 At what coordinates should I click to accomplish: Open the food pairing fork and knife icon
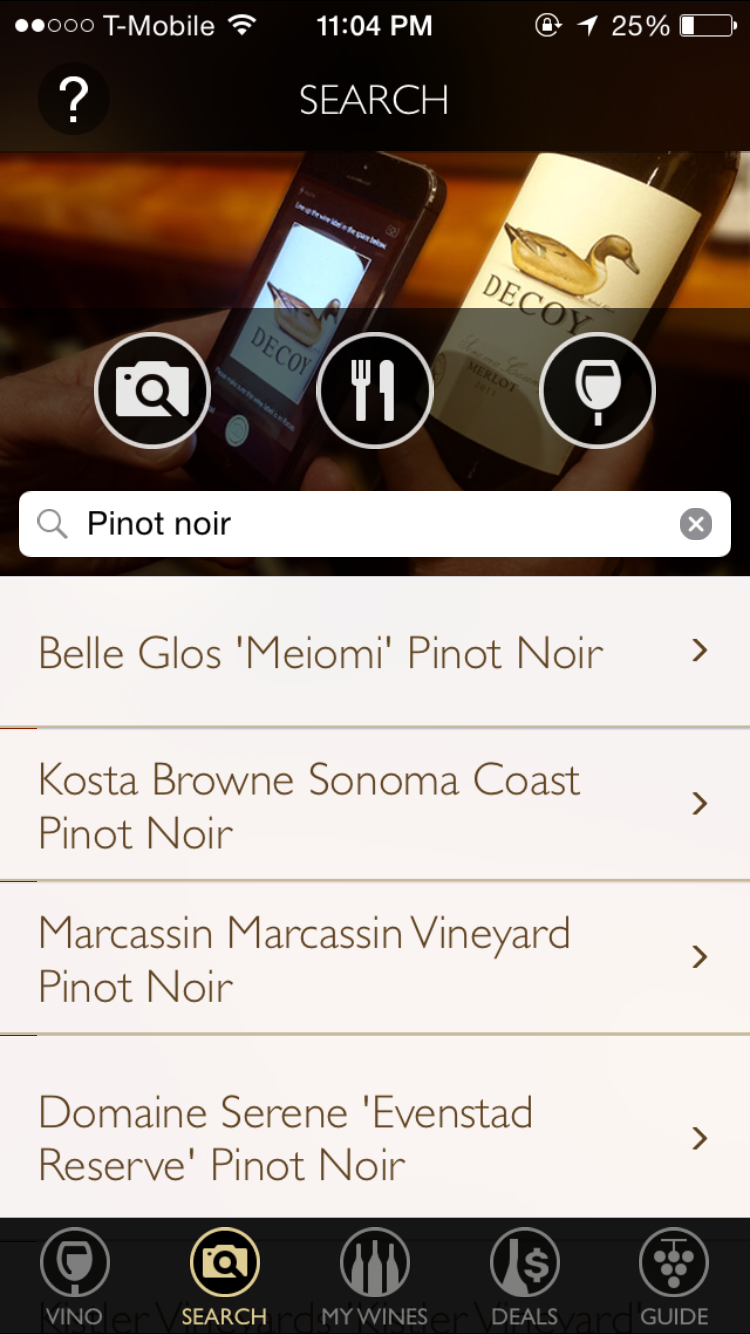374,390
